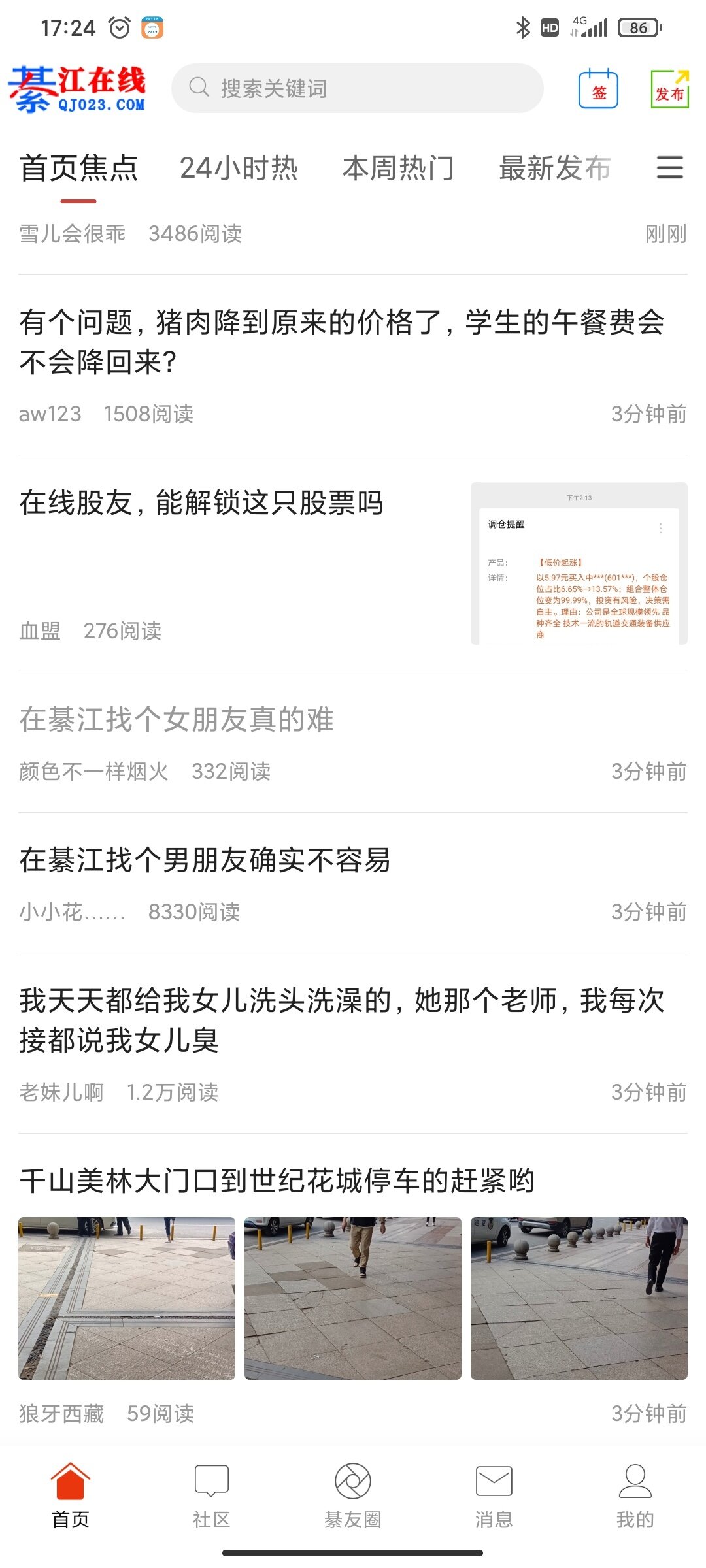The height and width of the screenshot is (1568, 706).
Task: Read the post 在綦江找个男朋友确实不容易
Action: [205, 860]
